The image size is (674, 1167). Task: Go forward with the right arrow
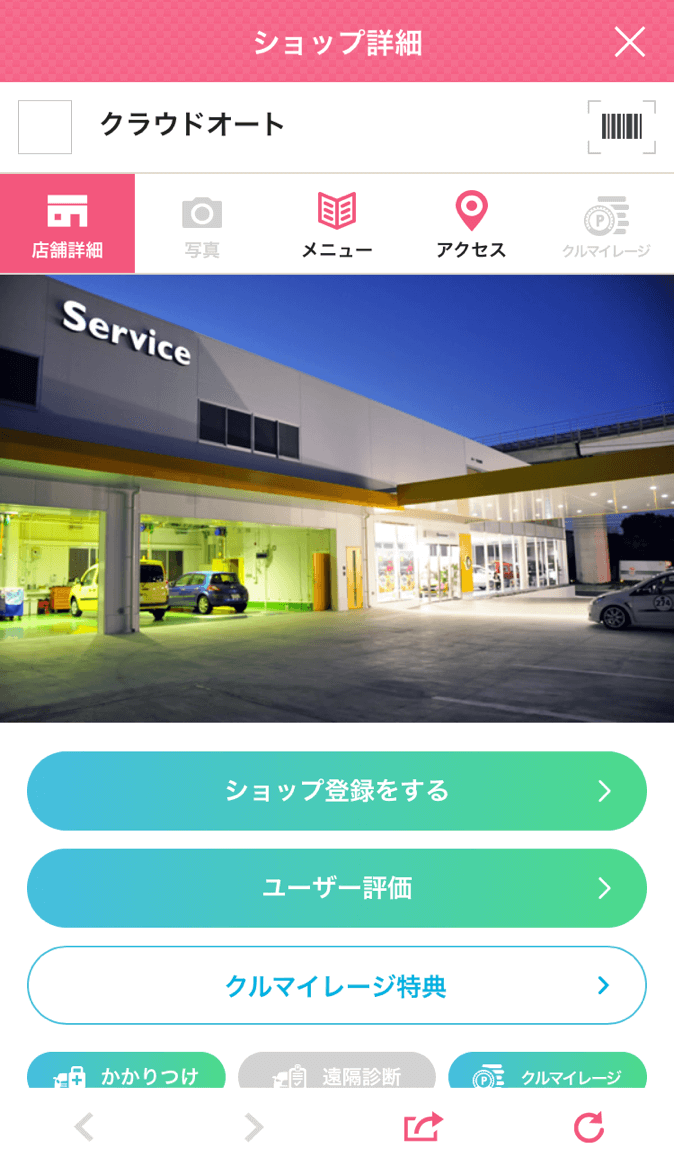(254, 1128)
